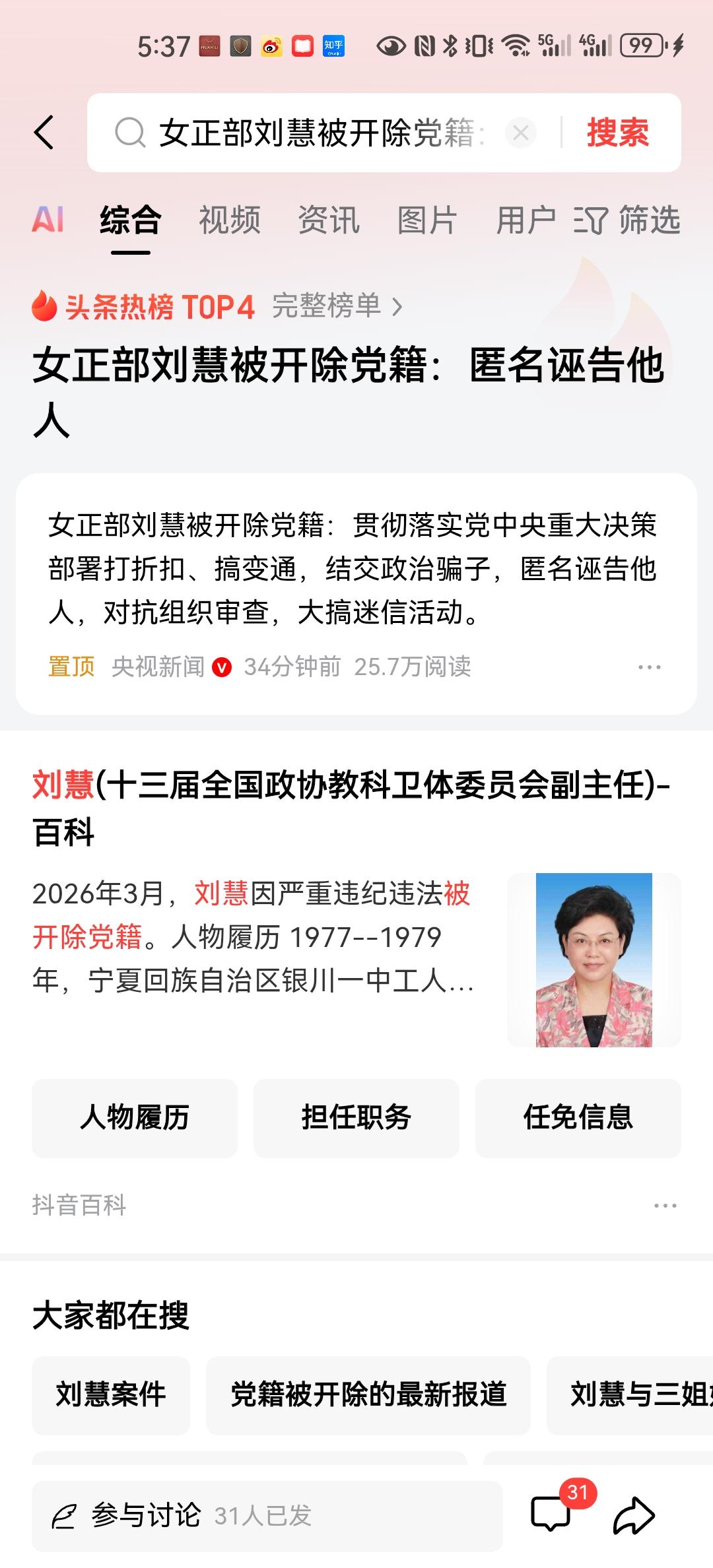Click the verified badge next to 央视新闻
713x1568 pixels.
pyautogui.click(x=221, y=667)
